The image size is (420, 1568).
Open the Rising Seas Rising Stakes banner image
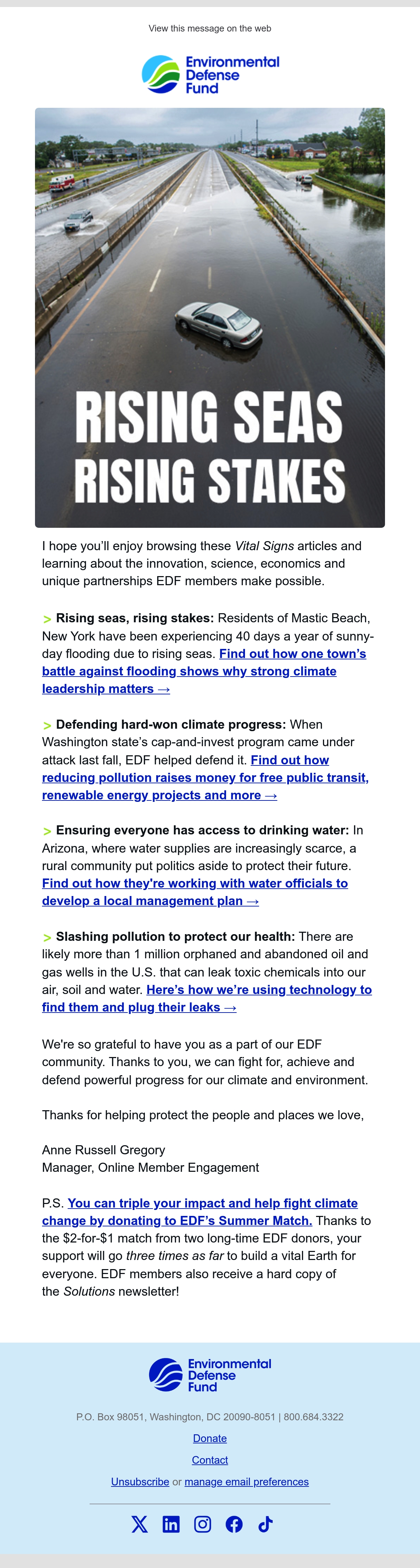tap(210, 318)
